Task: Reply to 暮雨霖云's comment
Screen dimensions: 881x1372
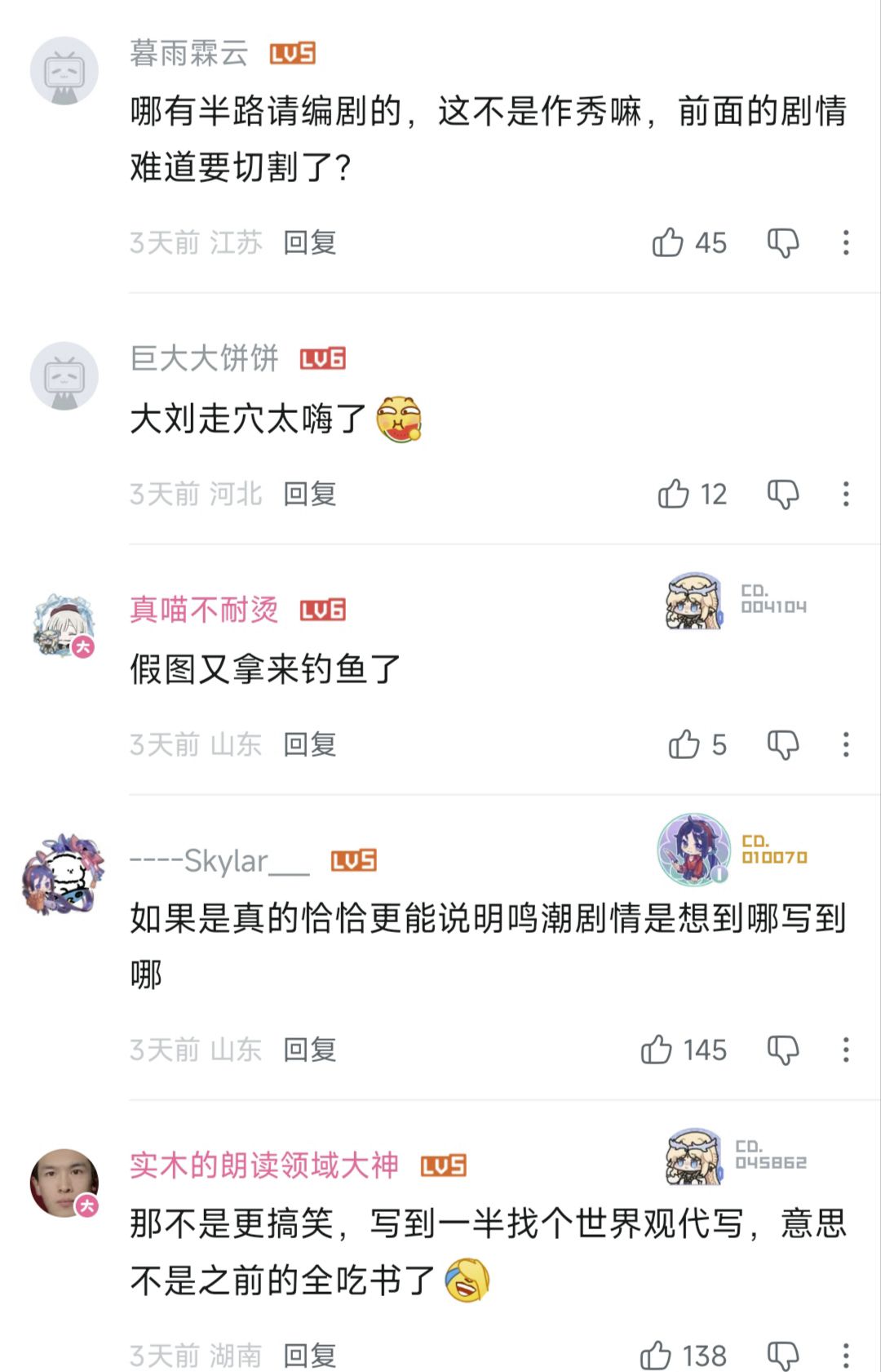Action: pyautogui.click(x=310, y=242)
